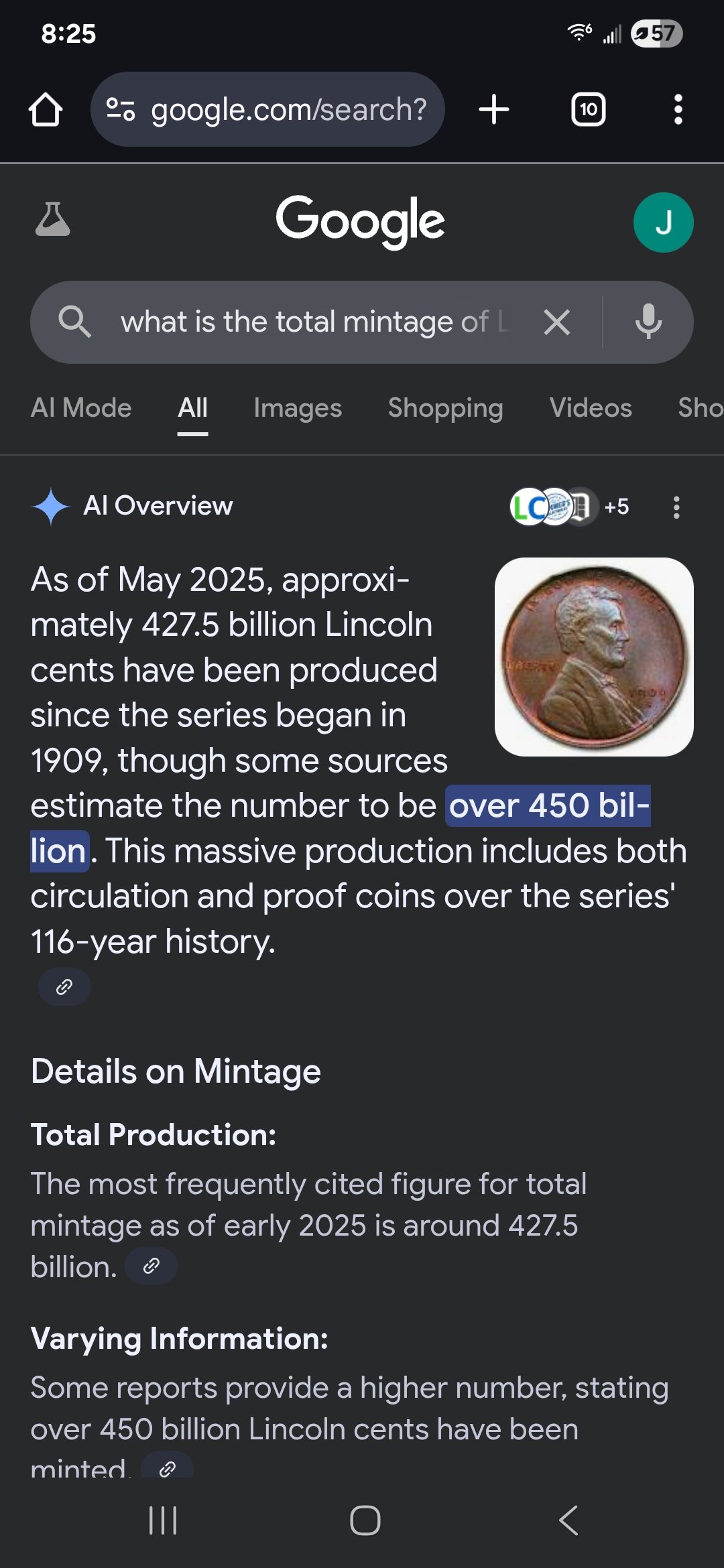724x1568 pixels.
Task: Open the browser overflow menu
Action: [678, 109]
